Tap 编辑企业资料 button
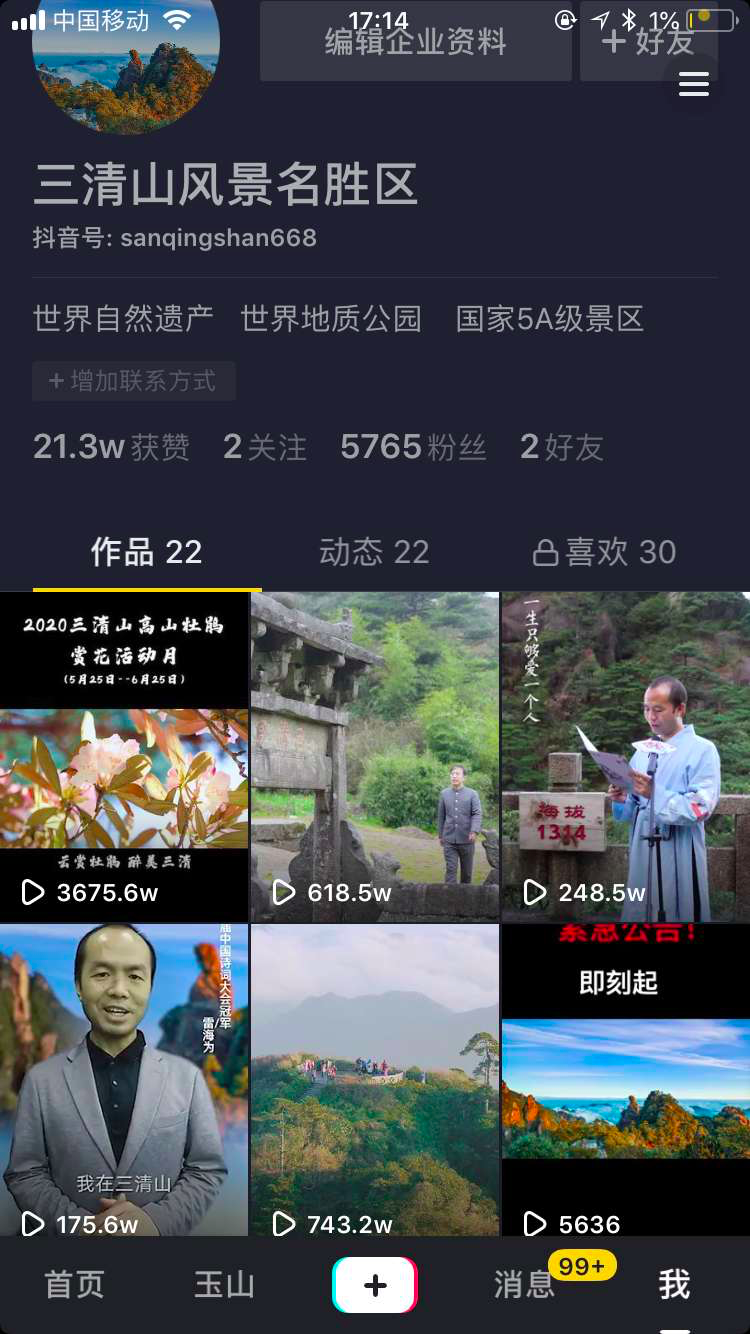This screenshot has height=1334, width=750. 415,42
